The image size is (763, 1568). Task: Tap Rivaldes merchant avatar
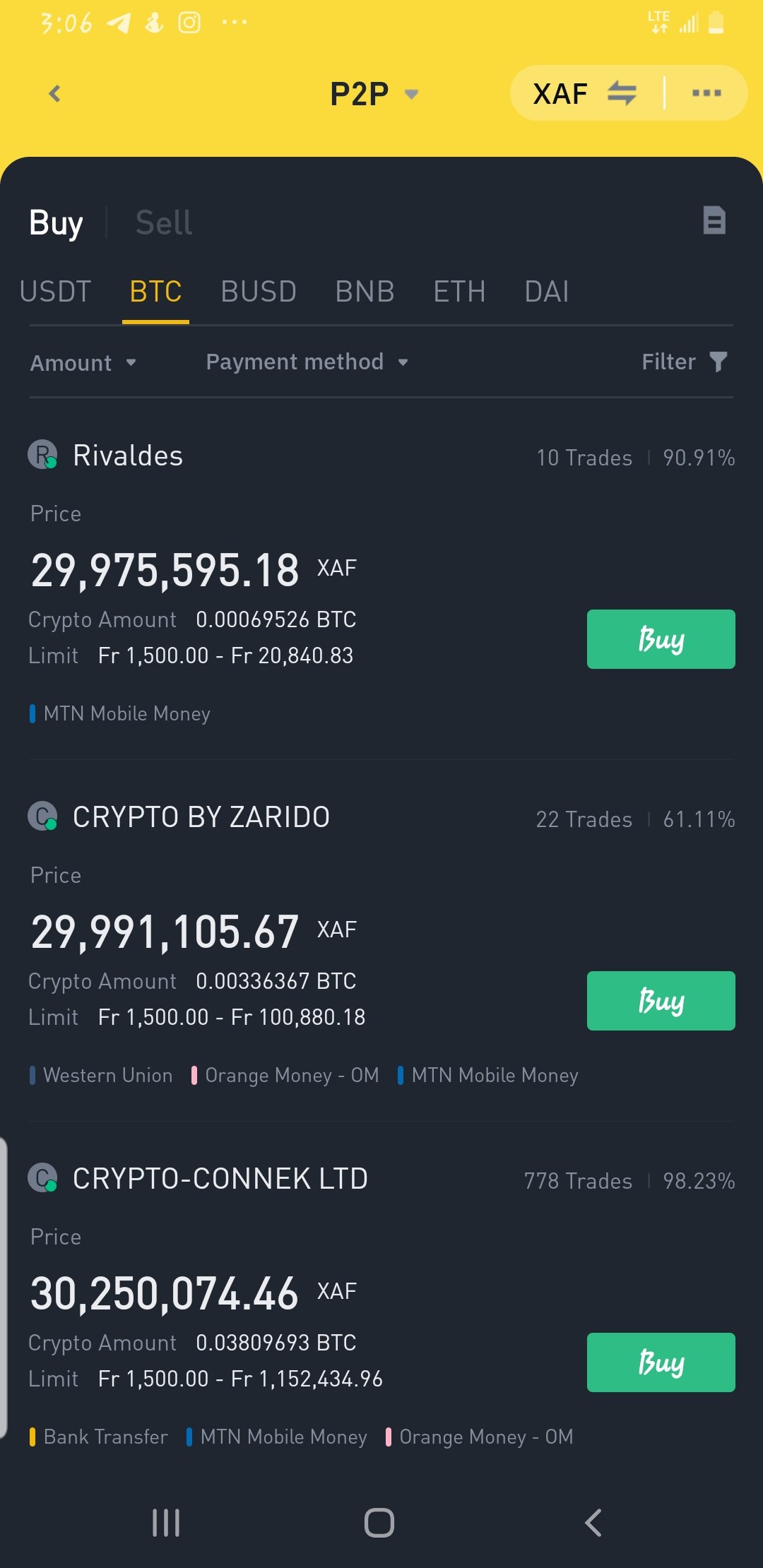42,456
